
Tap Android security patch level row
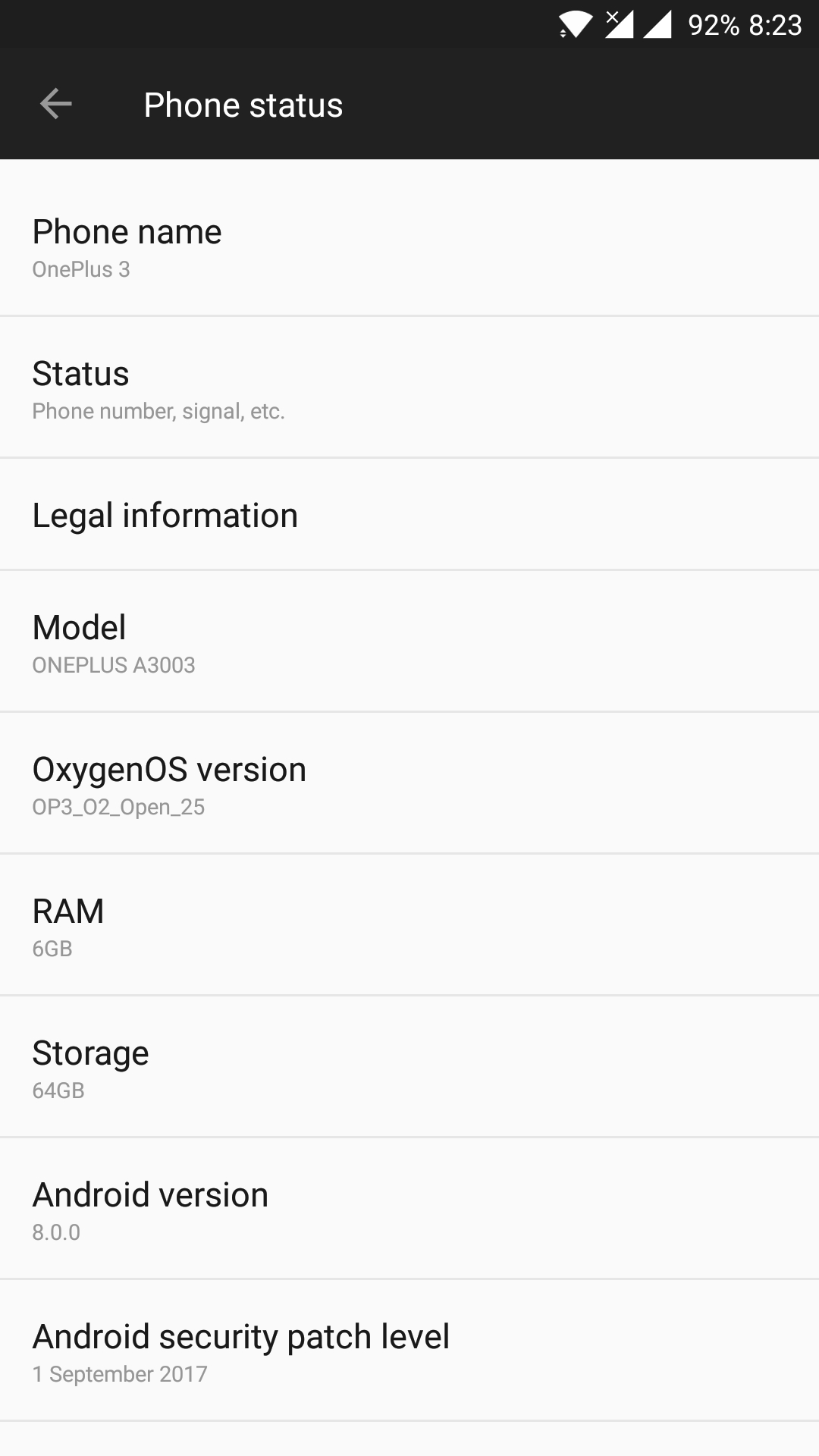click(409, 1351)
